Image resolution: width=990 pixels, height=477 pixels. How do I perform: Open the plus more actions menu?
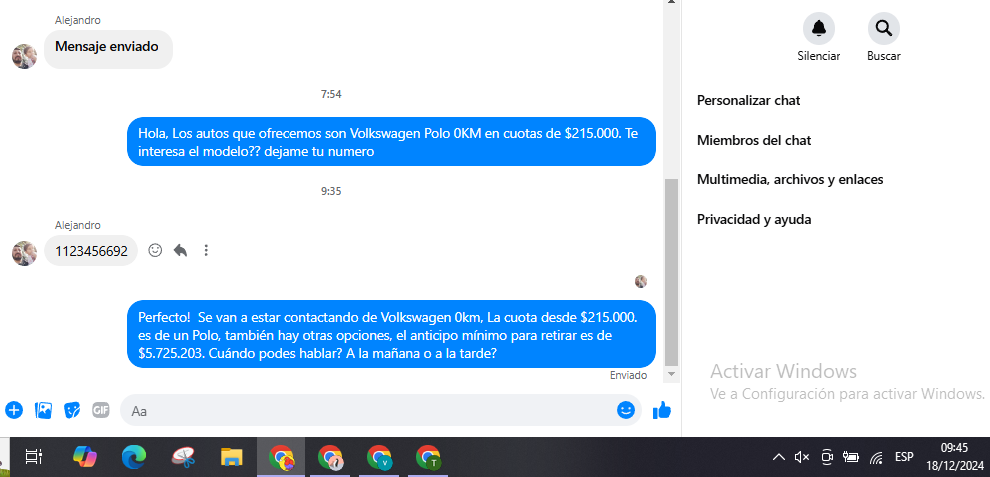tap(14, 410)
